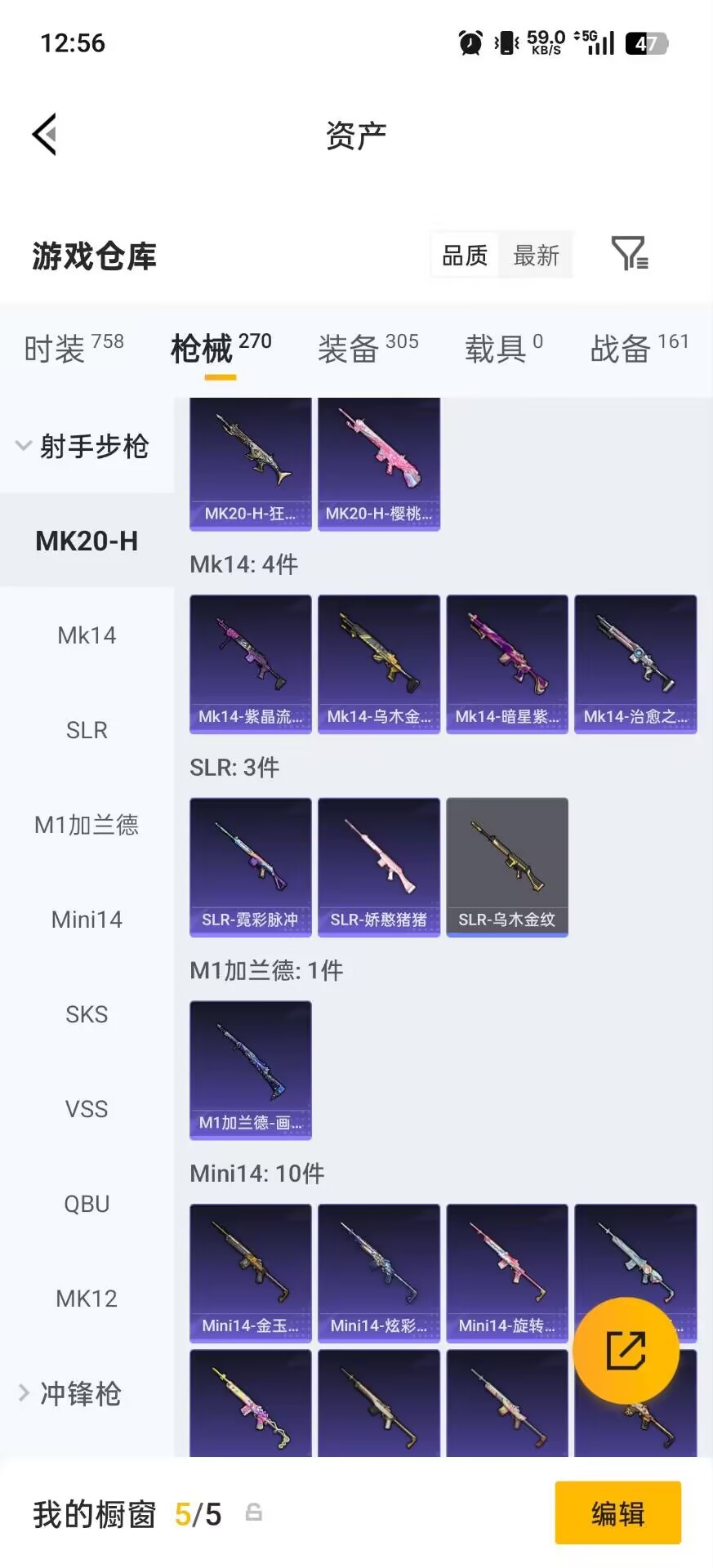Select SKS in the side list
The image size is (713, 1568).
pyautogui.click(x=87, y=1014)
